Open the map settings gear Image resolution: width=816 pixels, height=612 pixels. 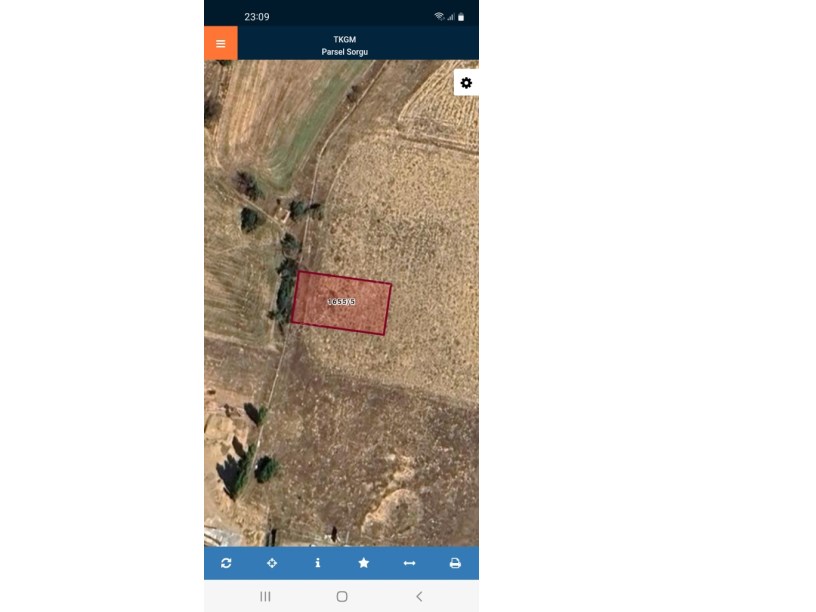click(466, 83)
